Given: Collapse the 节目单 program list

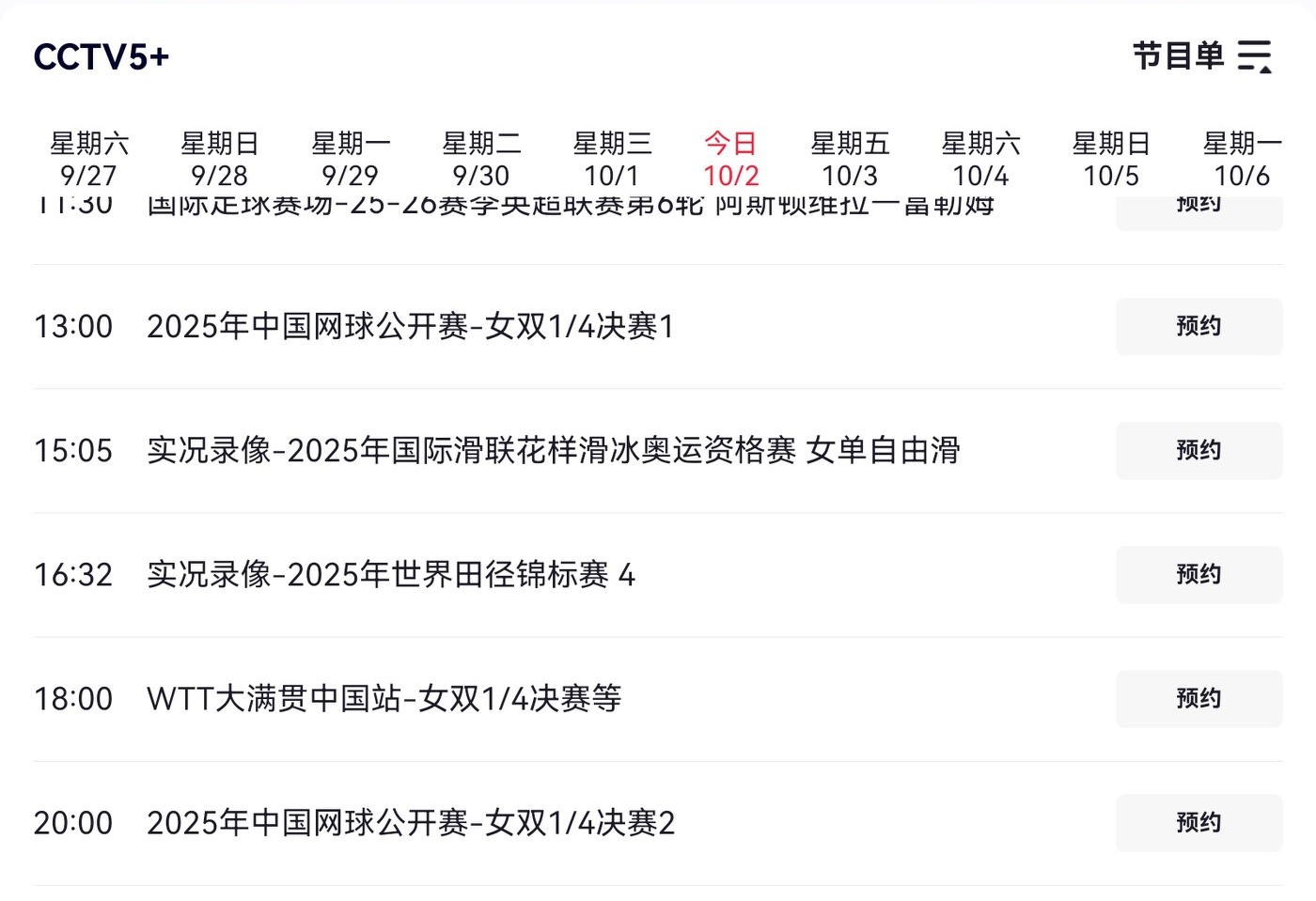Looking at the screenshot, I should click(1202, 56).
